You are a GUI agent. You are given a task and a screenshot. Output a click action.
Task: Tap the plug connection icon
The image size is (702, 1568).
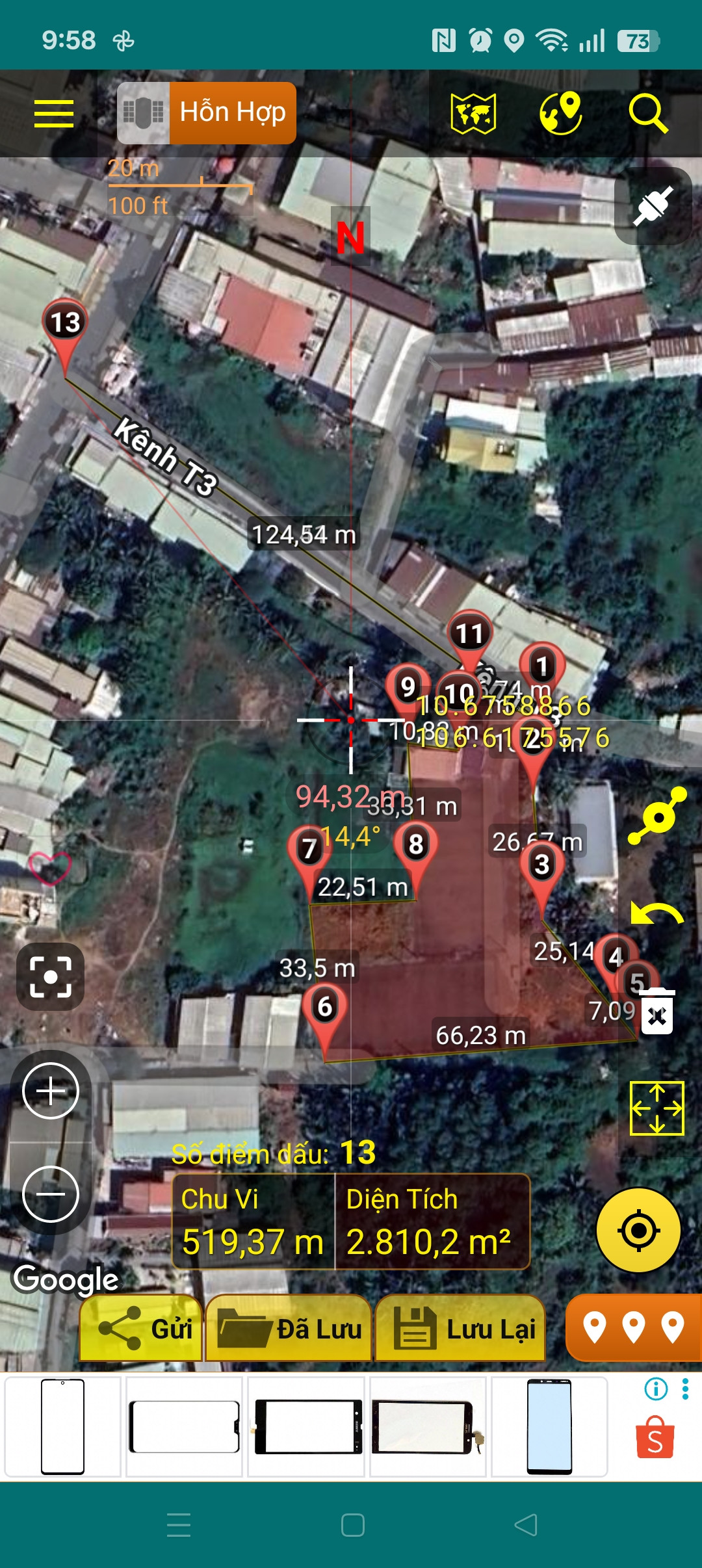[x=653, y=206]
